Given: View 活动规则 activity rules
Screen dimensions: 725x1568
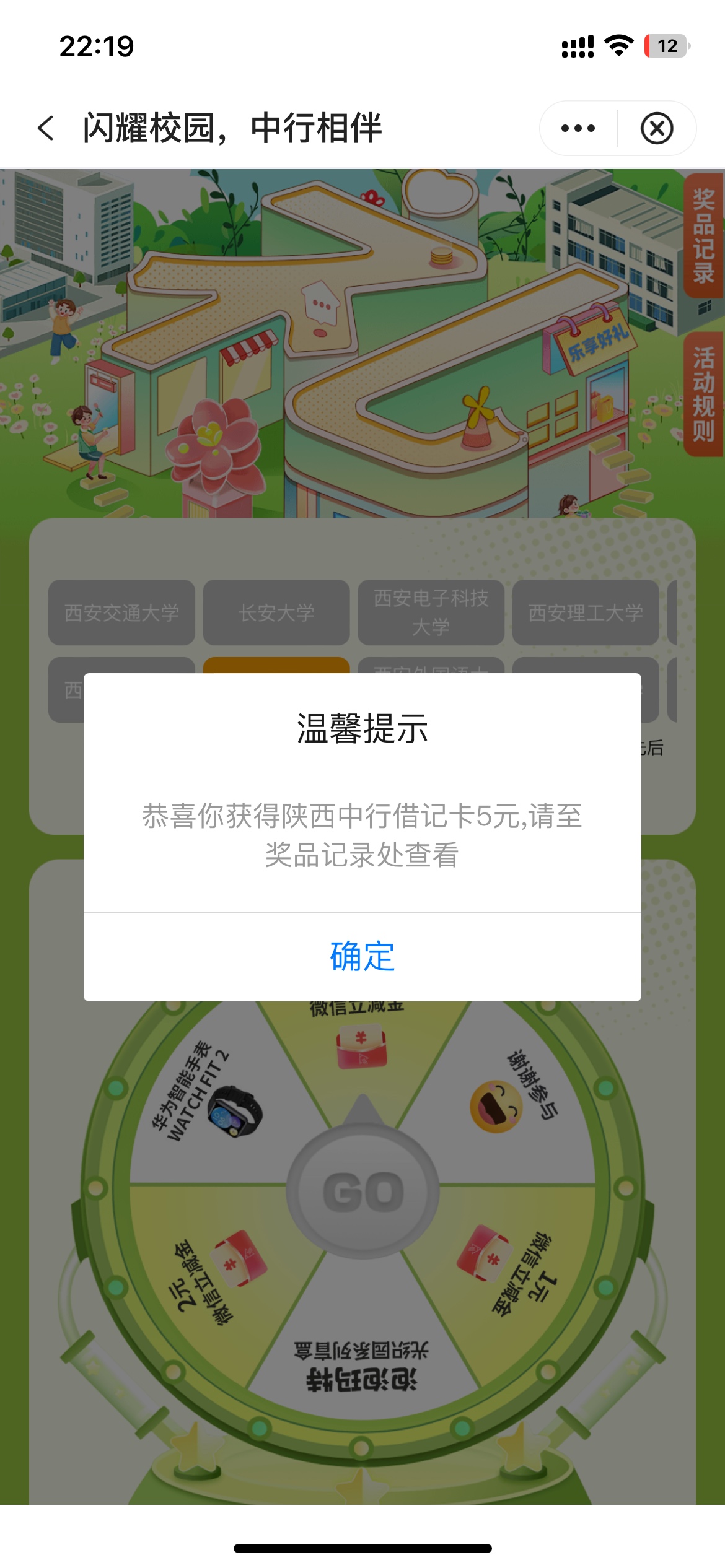Looking at the screenshot, I should coord(703,394).
